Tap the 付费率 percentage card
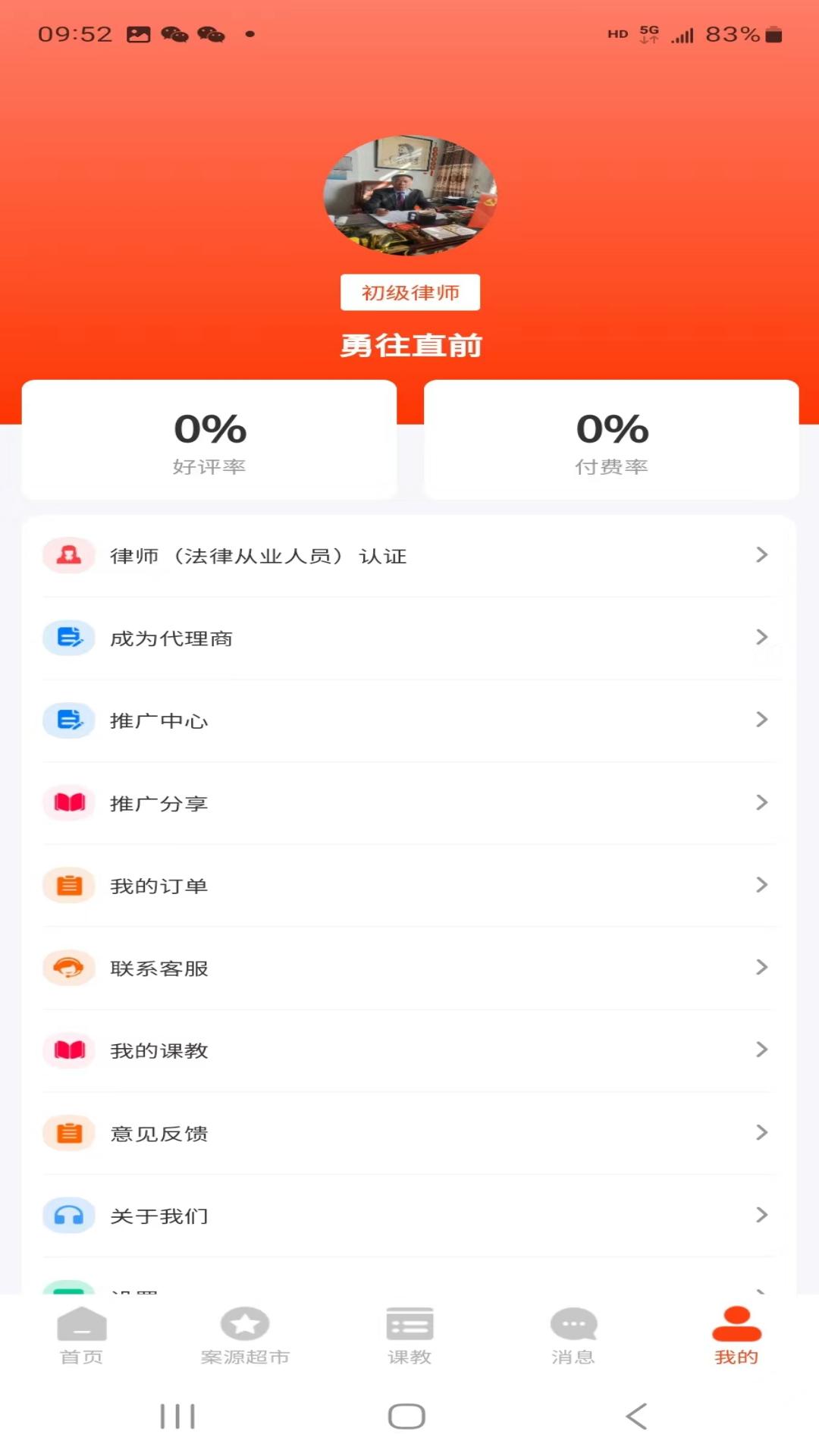819x1456 pixels. click(x=613, y=440)
